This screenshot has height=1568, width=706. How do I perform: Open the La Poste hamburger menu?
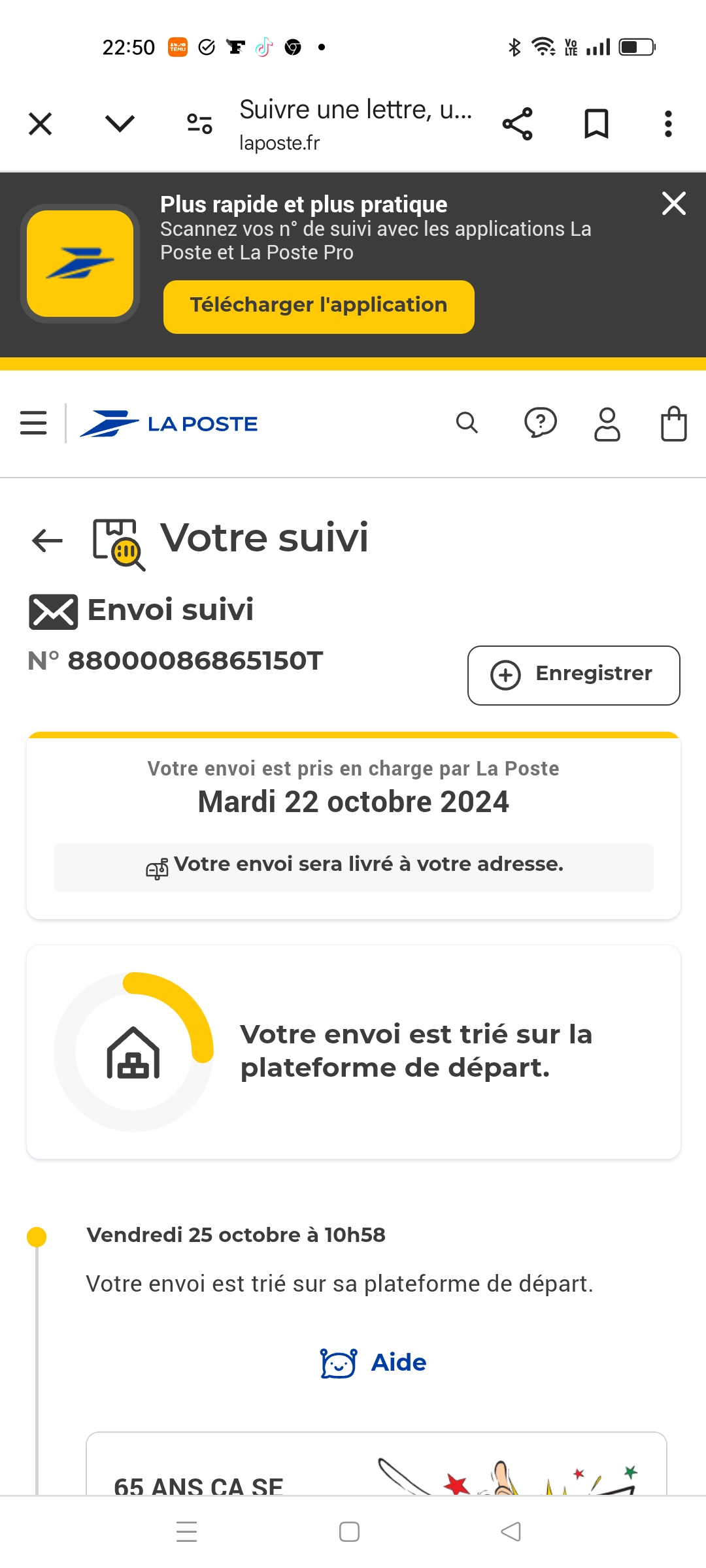pos(33,423)
